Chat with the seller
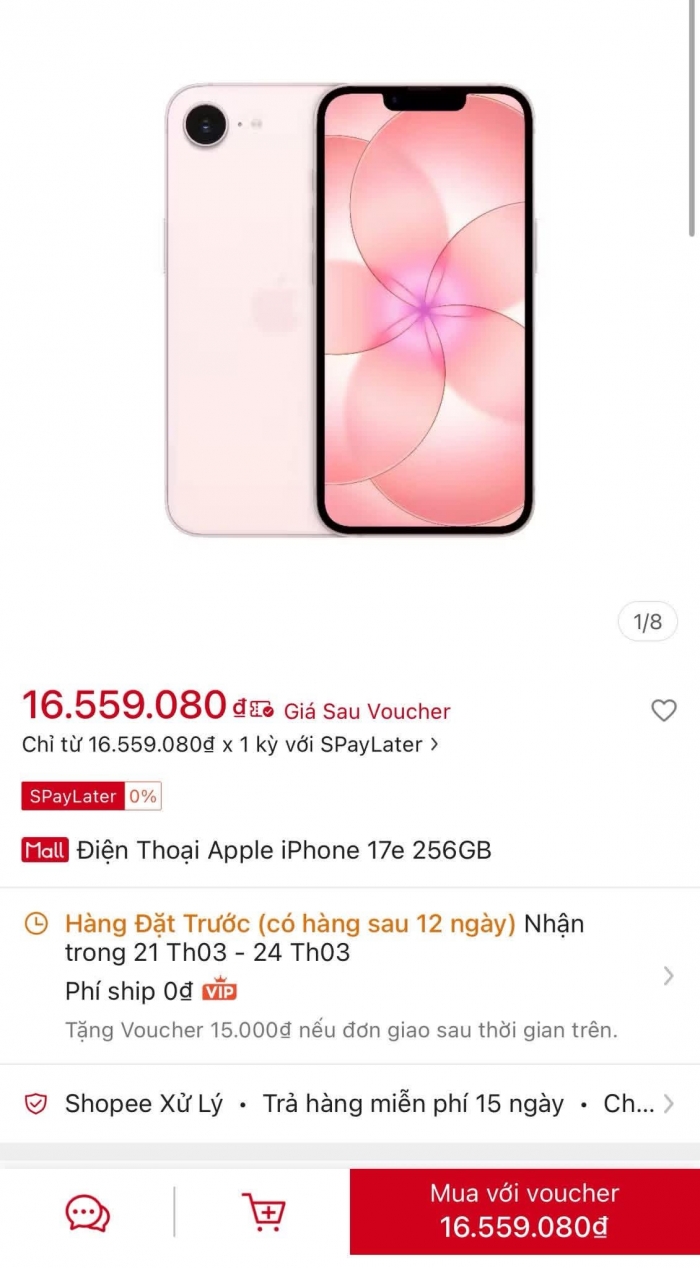Viewport: 700px width, 1268px height. [x=88, y=1212]
